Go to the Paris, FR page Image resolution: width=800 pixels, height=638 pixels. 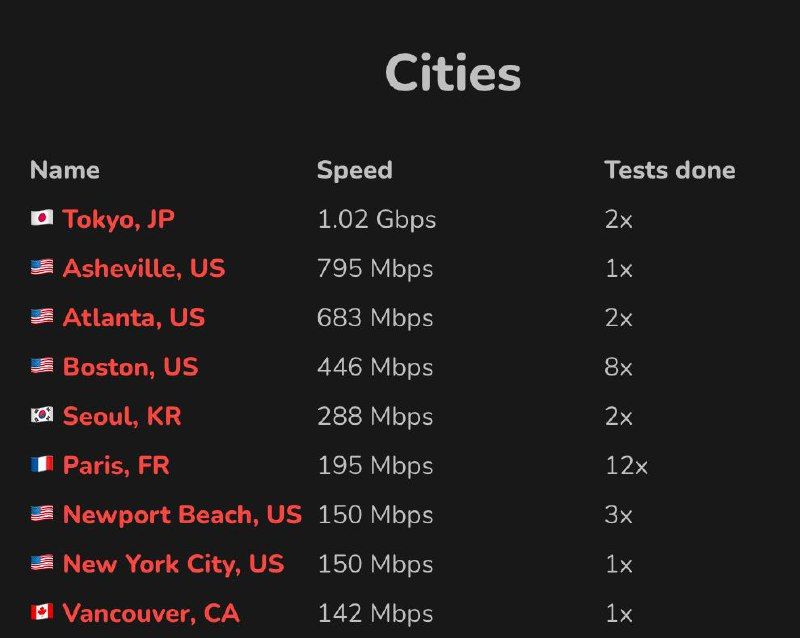click(x=116, y=465)
